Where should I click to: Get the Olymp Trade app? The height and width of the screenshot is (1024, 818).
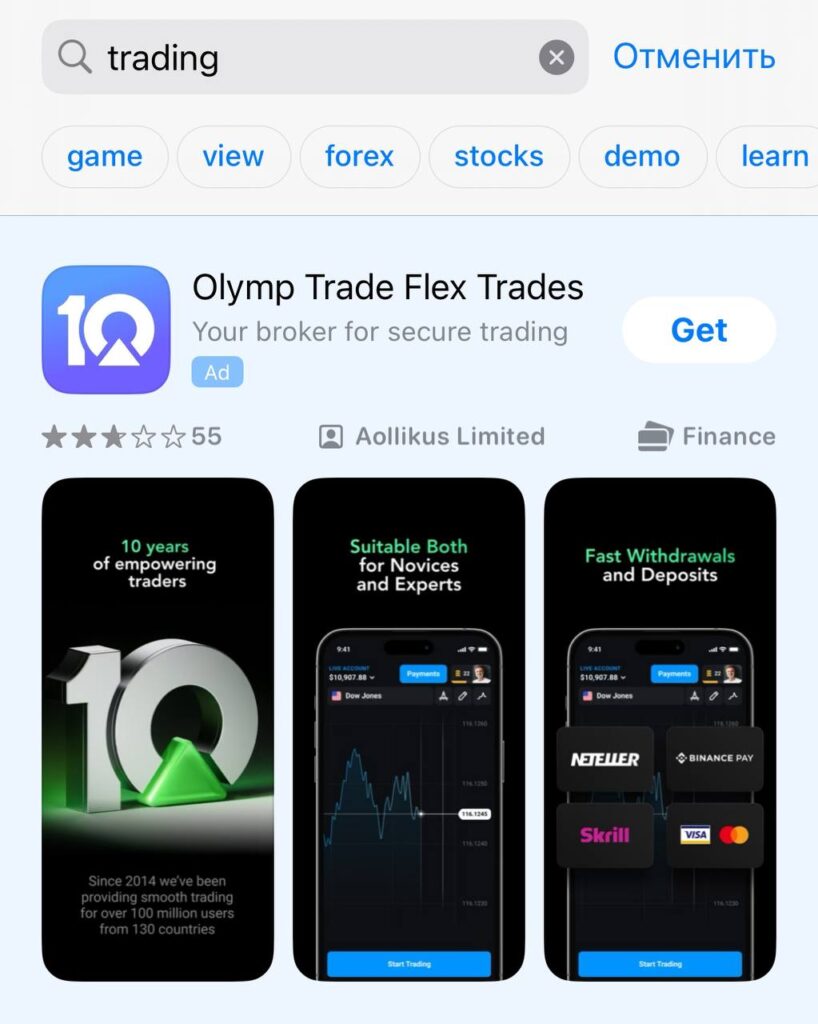(x=698, y=330)
